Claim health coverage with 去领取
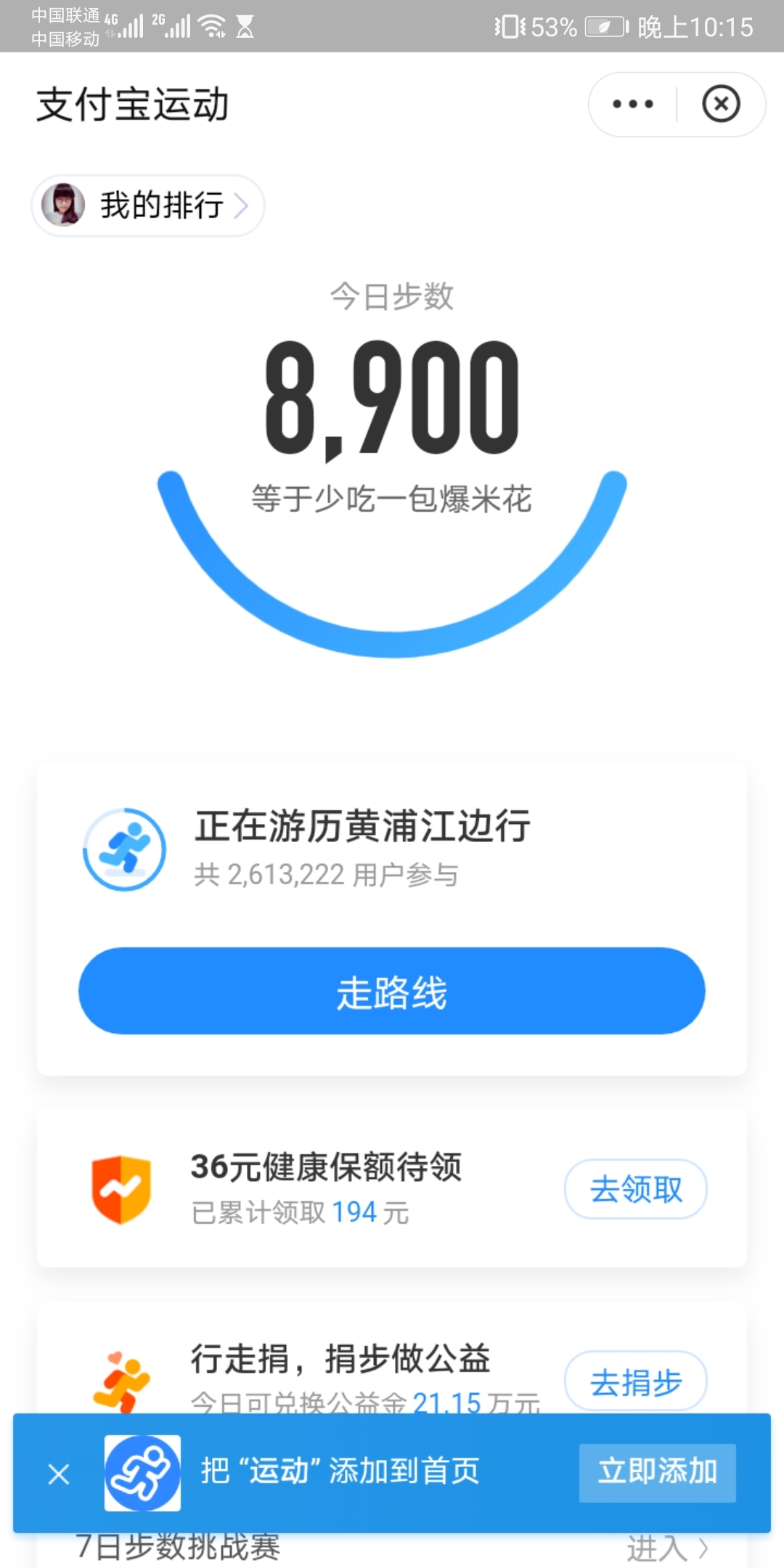Viewport: 784px width, 1568px height. [636, 1189]
